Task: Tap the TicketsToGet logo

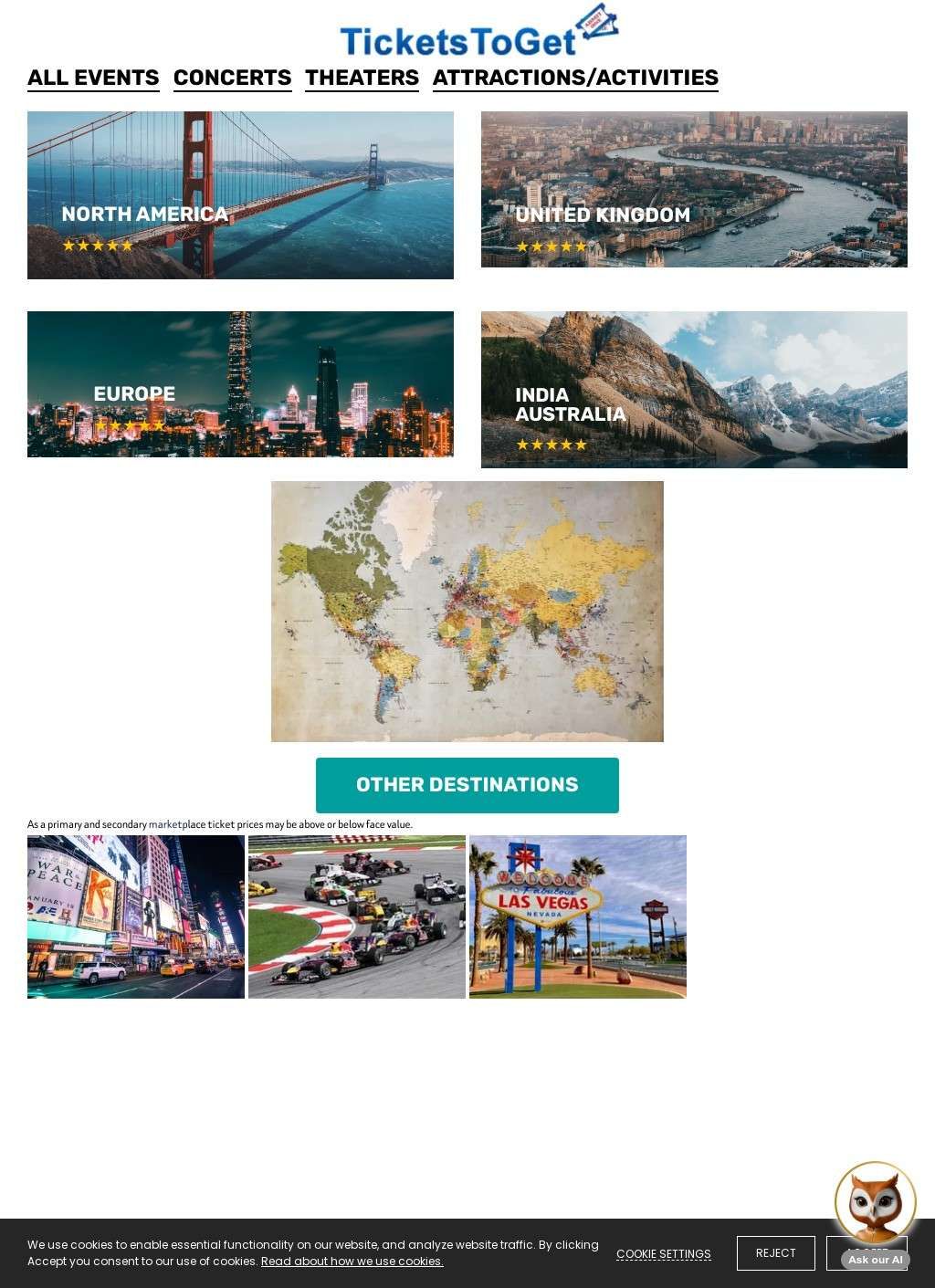Action: 478,33
